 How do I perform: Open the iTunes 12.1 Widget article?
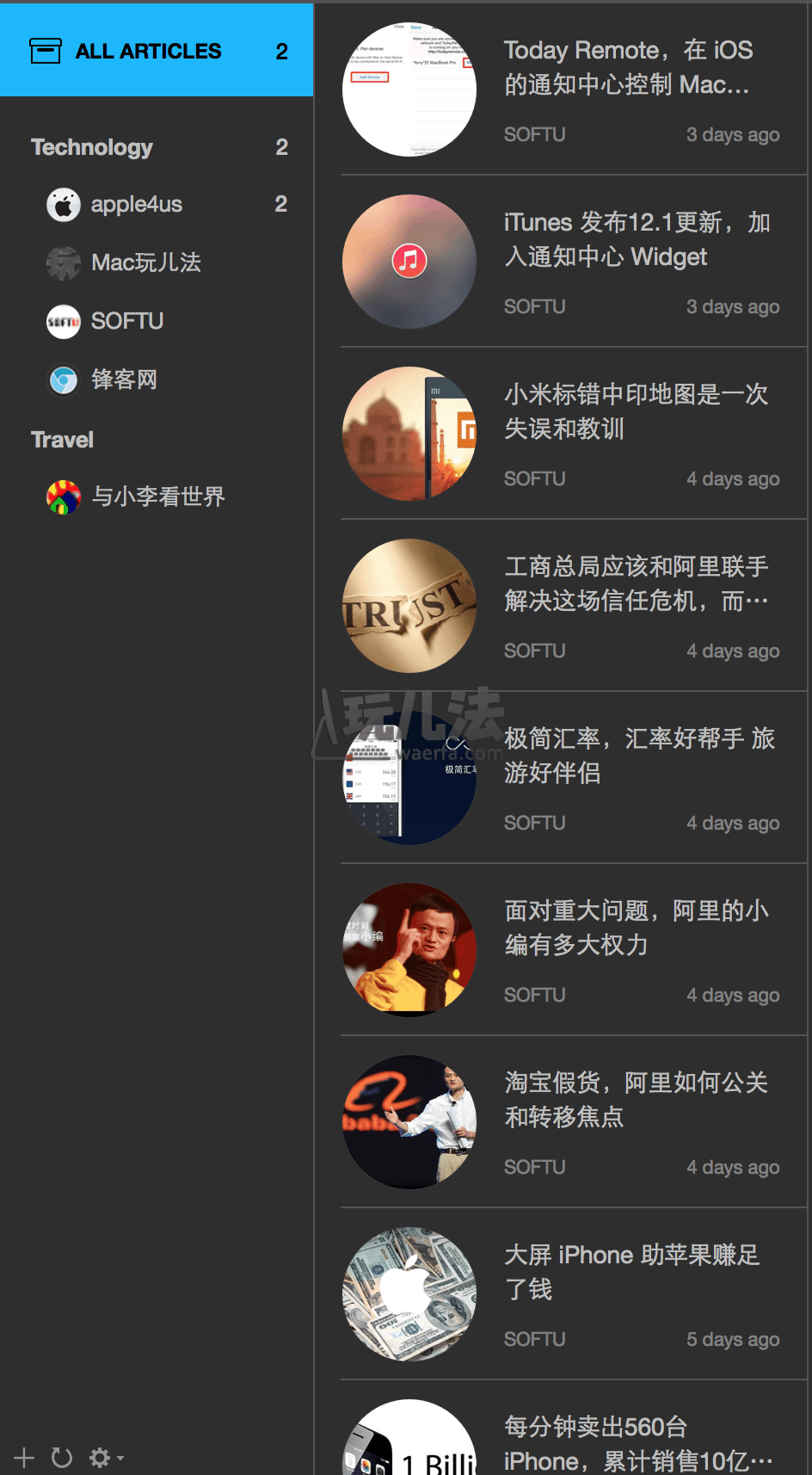[x=637, y=240]
